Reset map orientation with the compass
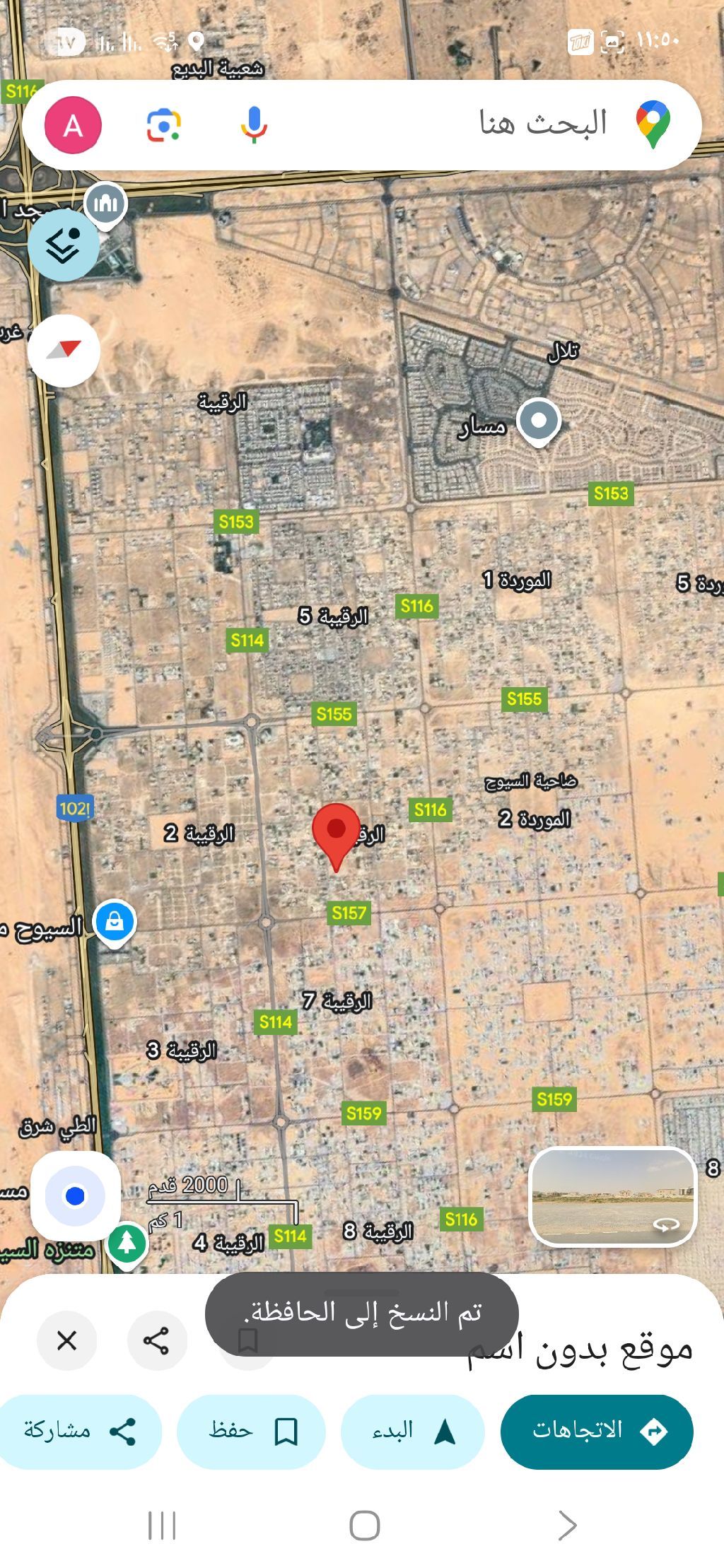 (x=64, y=351)
